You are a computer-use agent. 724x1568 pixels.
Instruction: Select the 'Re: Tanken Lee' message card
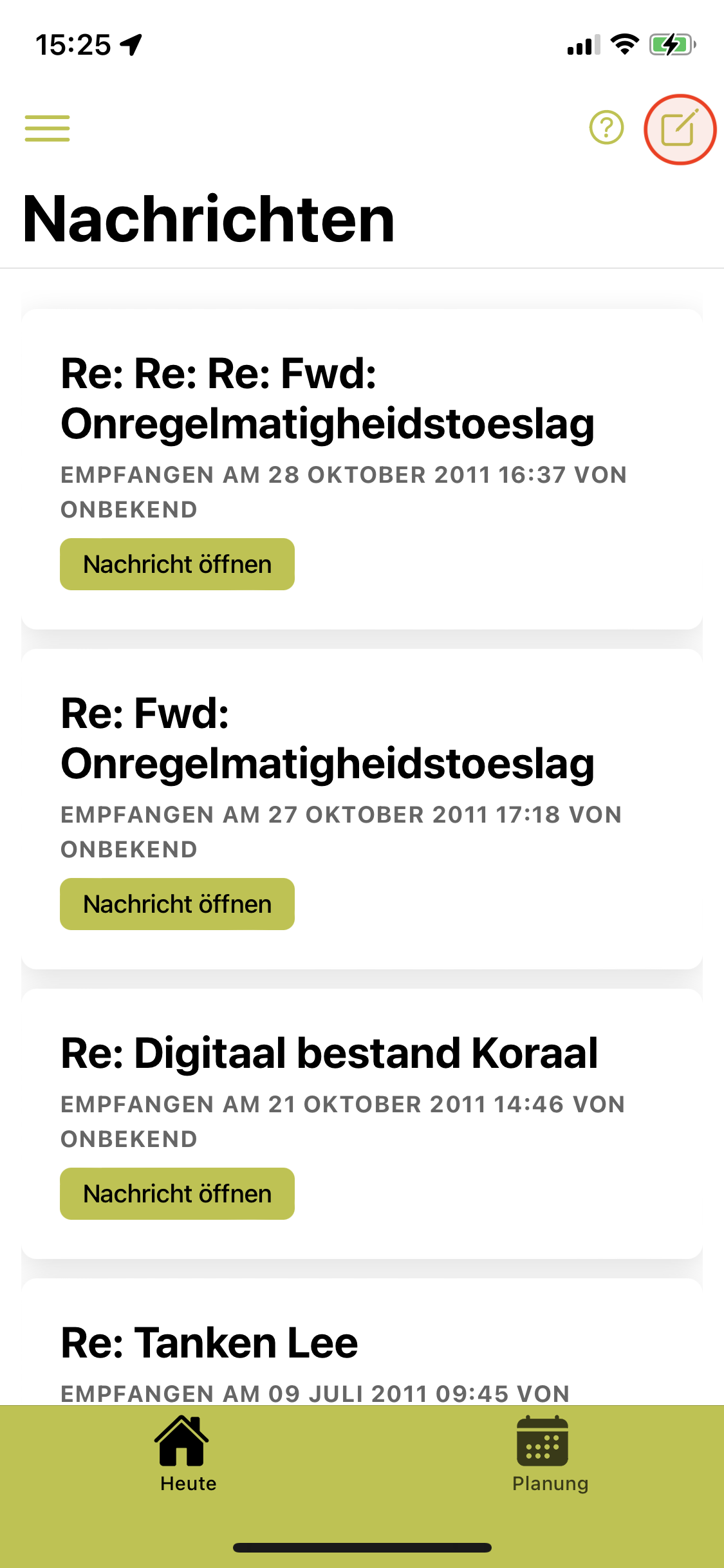pos(362,1342)
